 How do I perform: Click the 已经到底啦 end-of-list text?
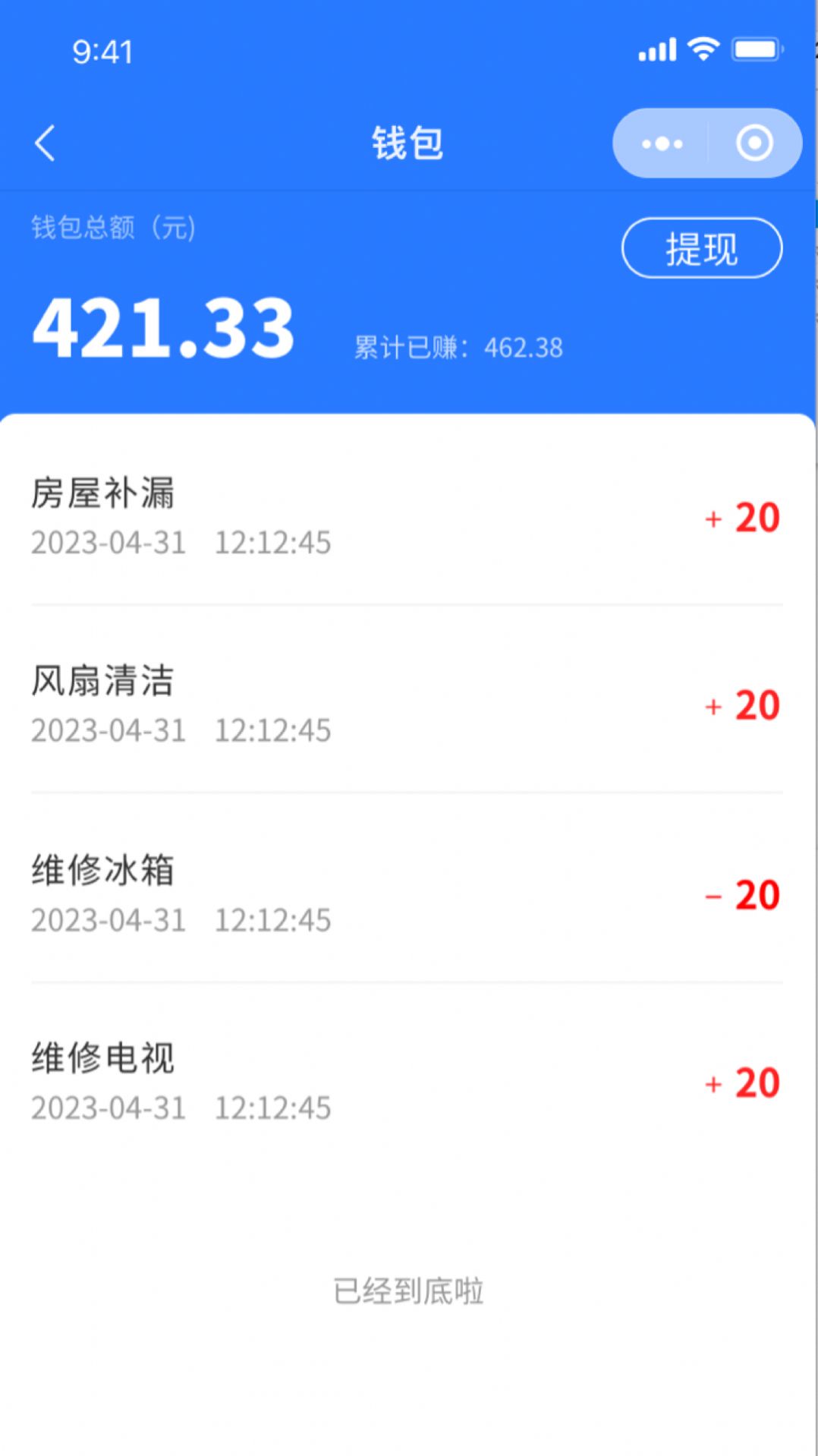point(408,1288)
